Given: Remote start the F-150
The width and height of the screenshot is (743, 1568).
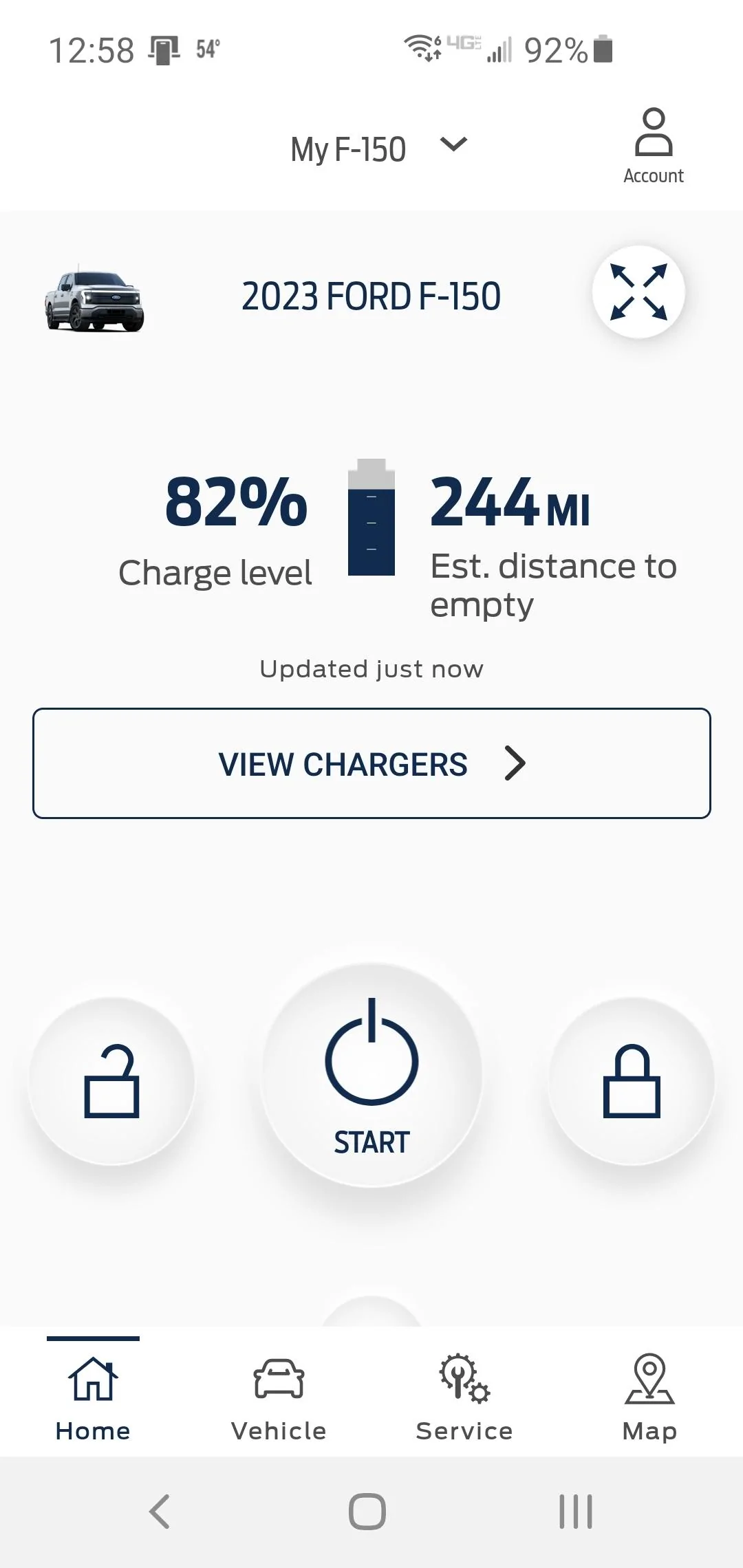Looking at the screenshot, I should click(x=371, y=1075).
